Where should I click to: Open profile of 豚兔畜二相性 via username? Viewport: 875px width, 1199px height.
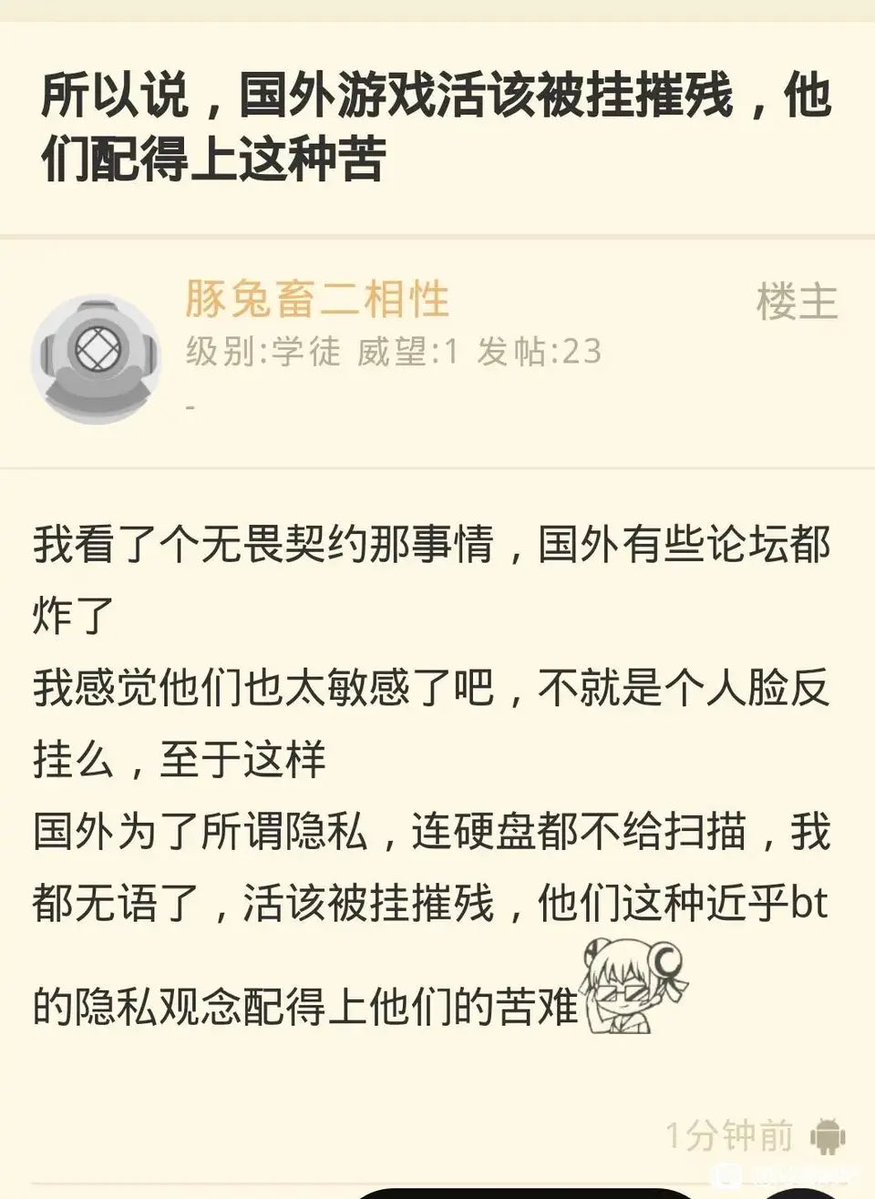[x=317, y=299]
